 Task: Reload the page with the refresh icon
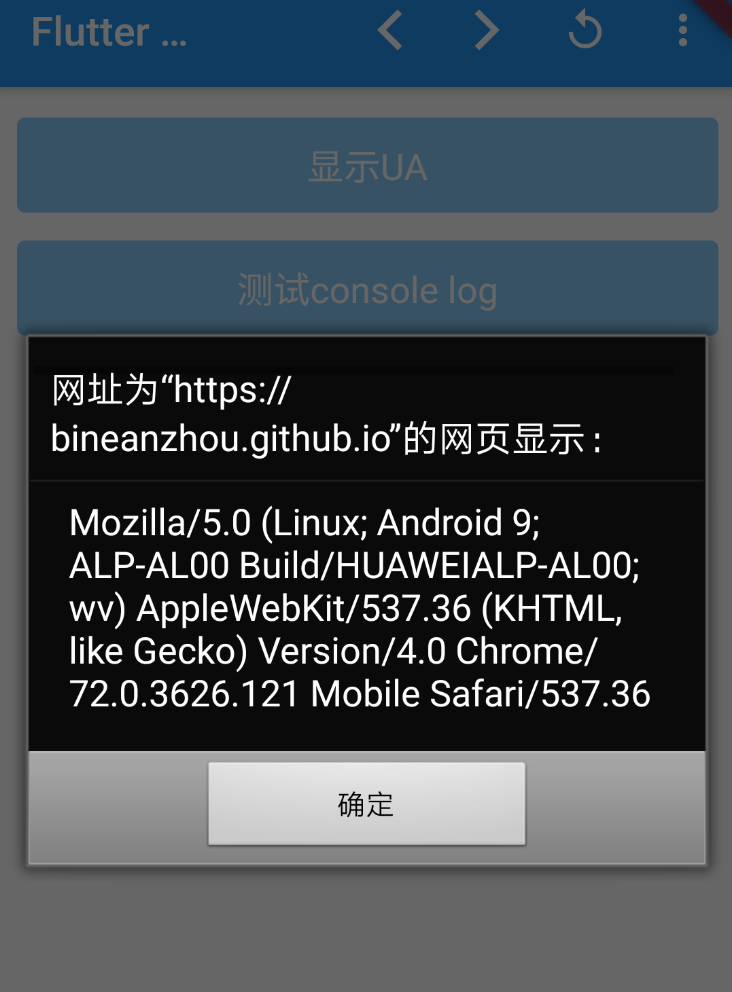pos(585,31)
